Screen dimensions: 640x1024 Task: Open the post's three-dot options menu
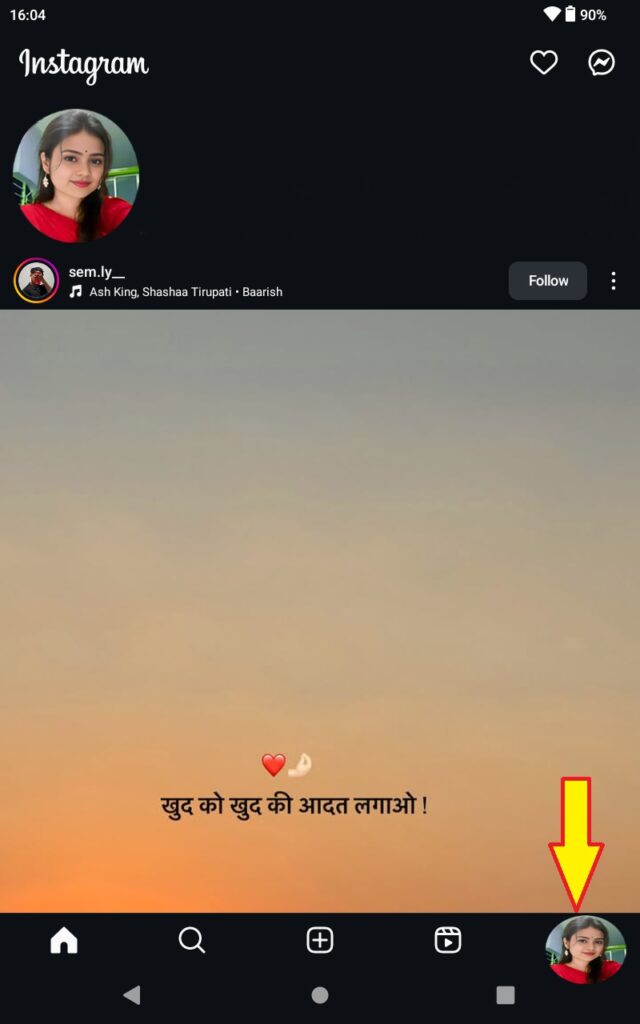click(x=613, y=281)
